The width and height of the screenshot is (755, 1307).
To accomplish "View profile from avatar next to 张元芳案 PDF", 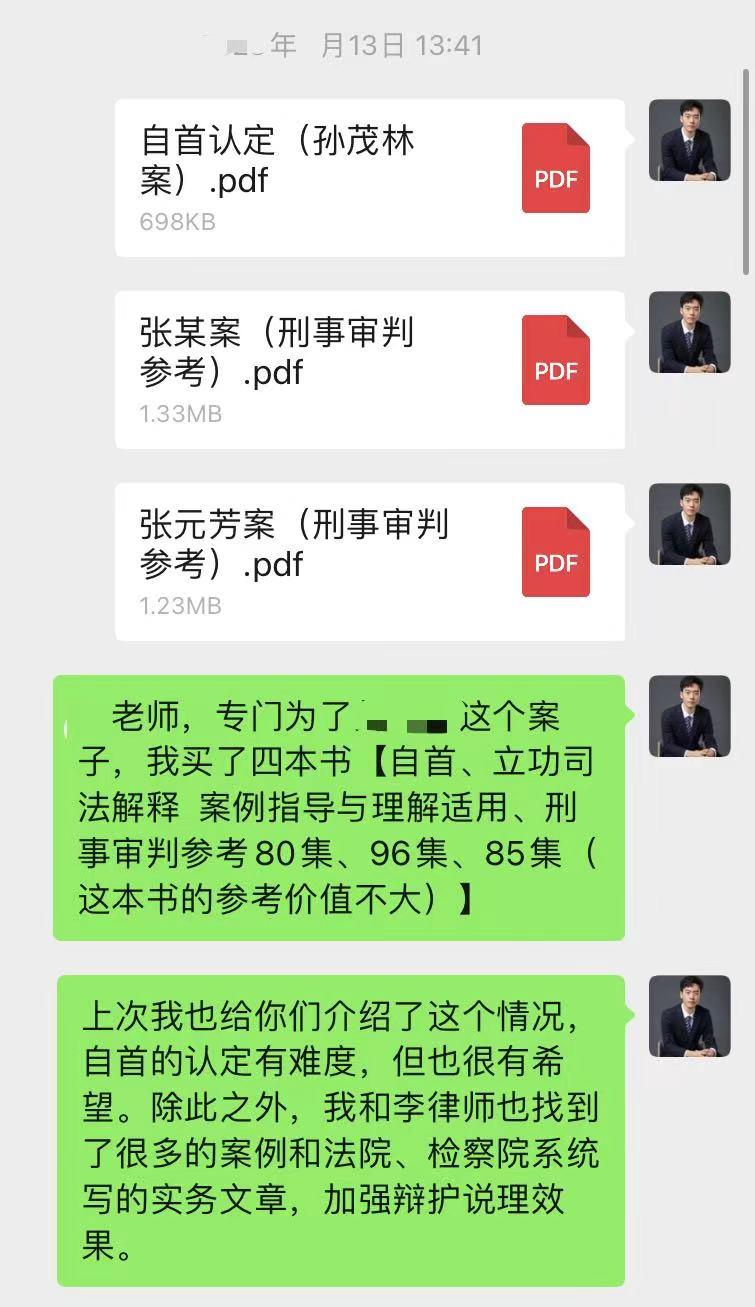I will click(x=689, y=525).
